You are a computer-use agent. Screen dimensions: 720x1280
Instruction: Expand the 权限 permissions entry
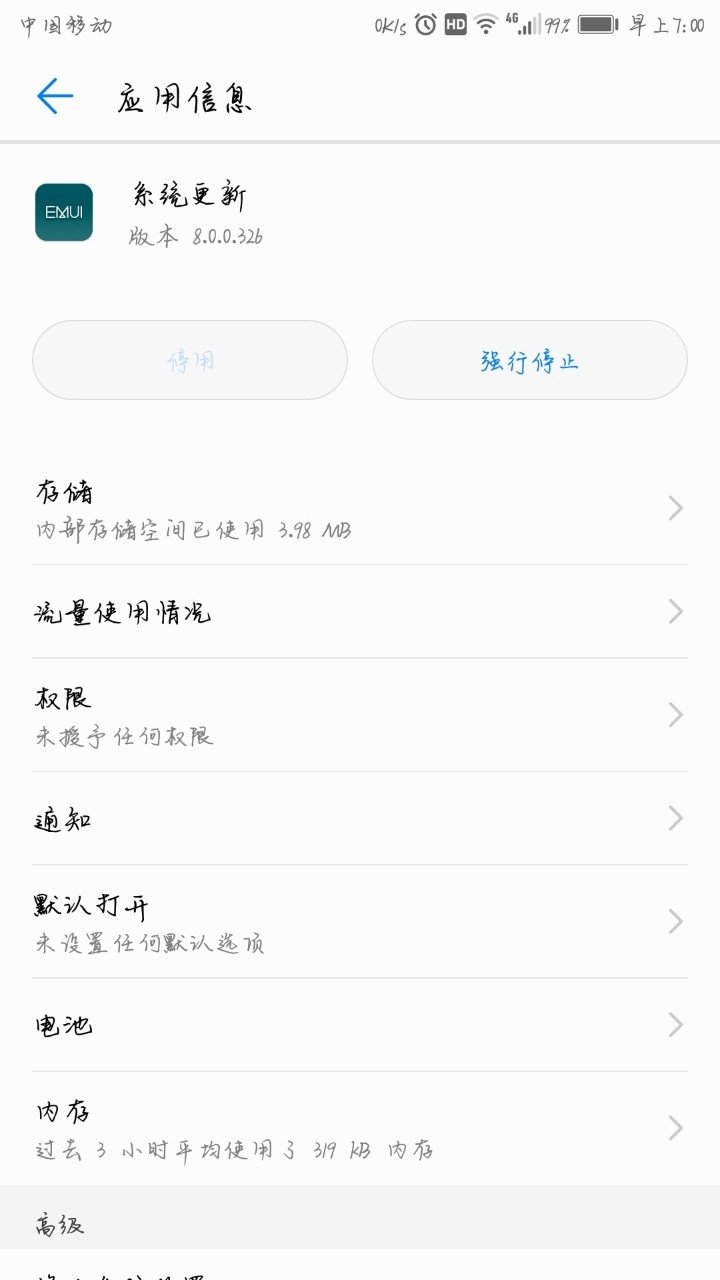(360, 714)
